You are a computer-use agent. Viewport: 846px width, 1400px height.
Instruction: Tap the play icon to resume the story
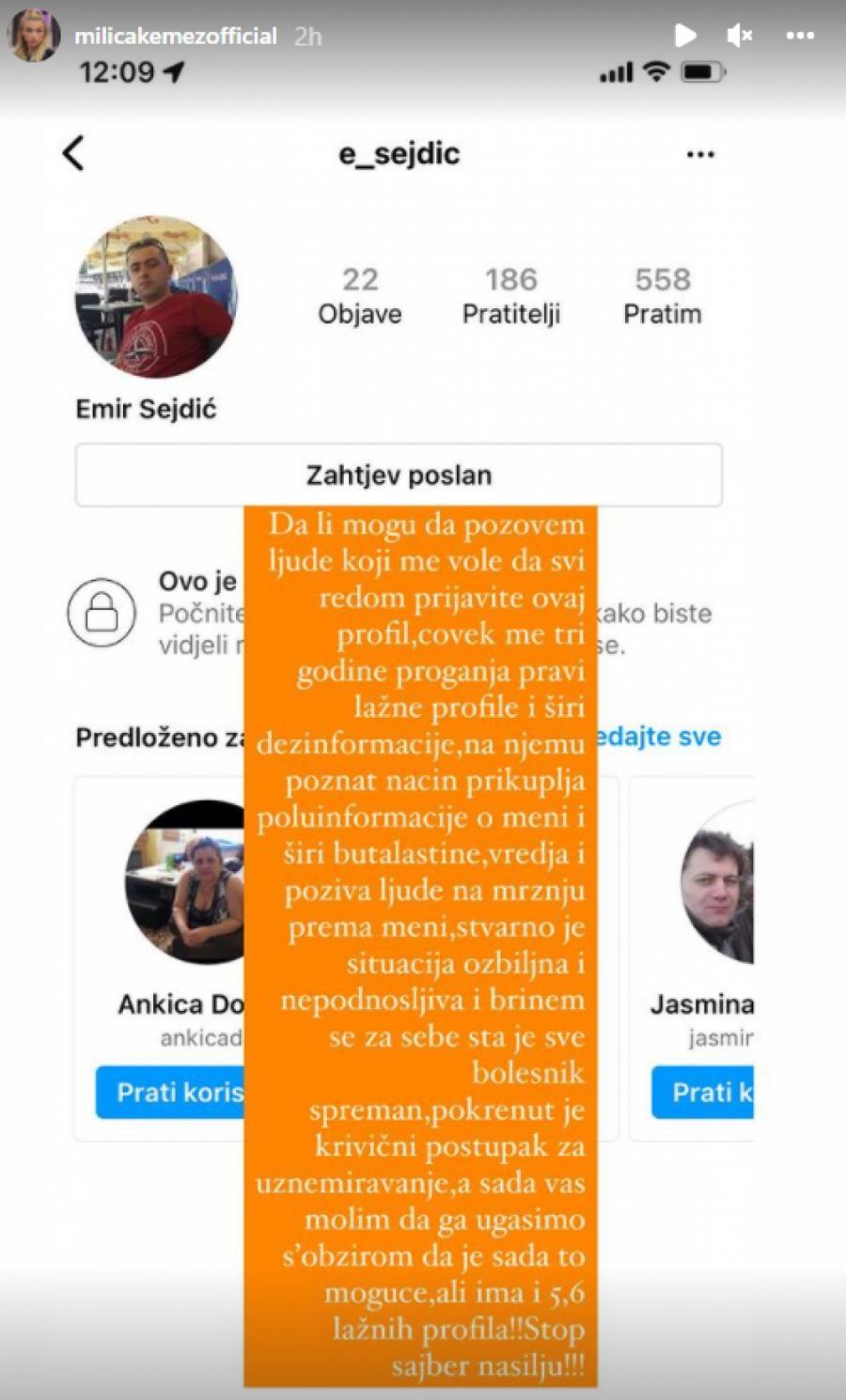coord(686,35)
